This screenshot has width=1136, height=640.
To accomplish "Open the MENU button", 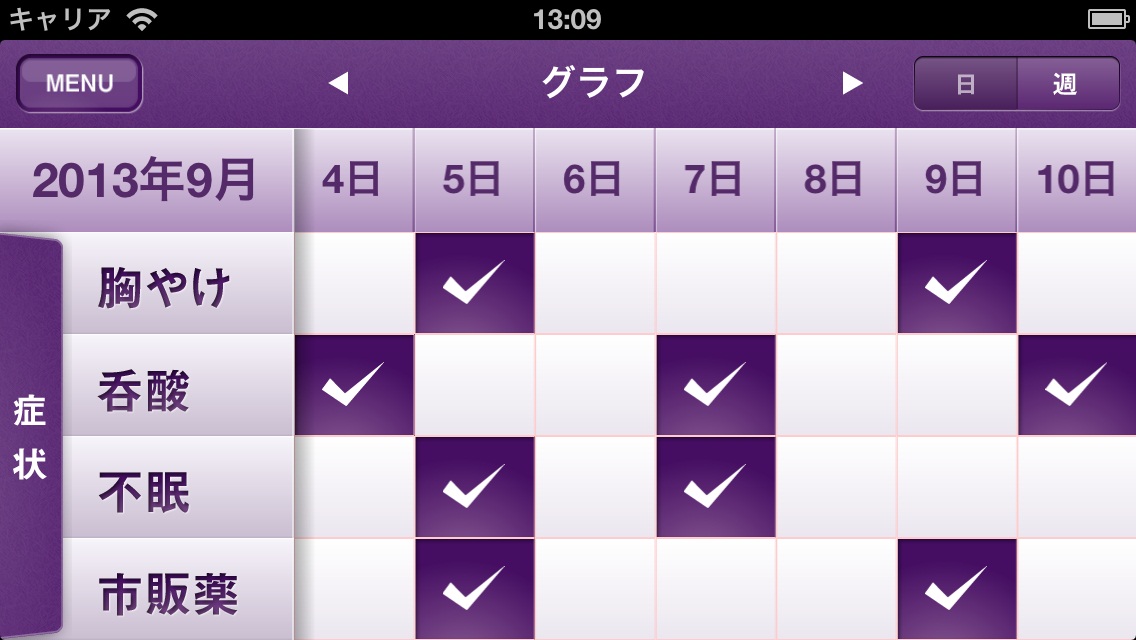I will (79, 84).
